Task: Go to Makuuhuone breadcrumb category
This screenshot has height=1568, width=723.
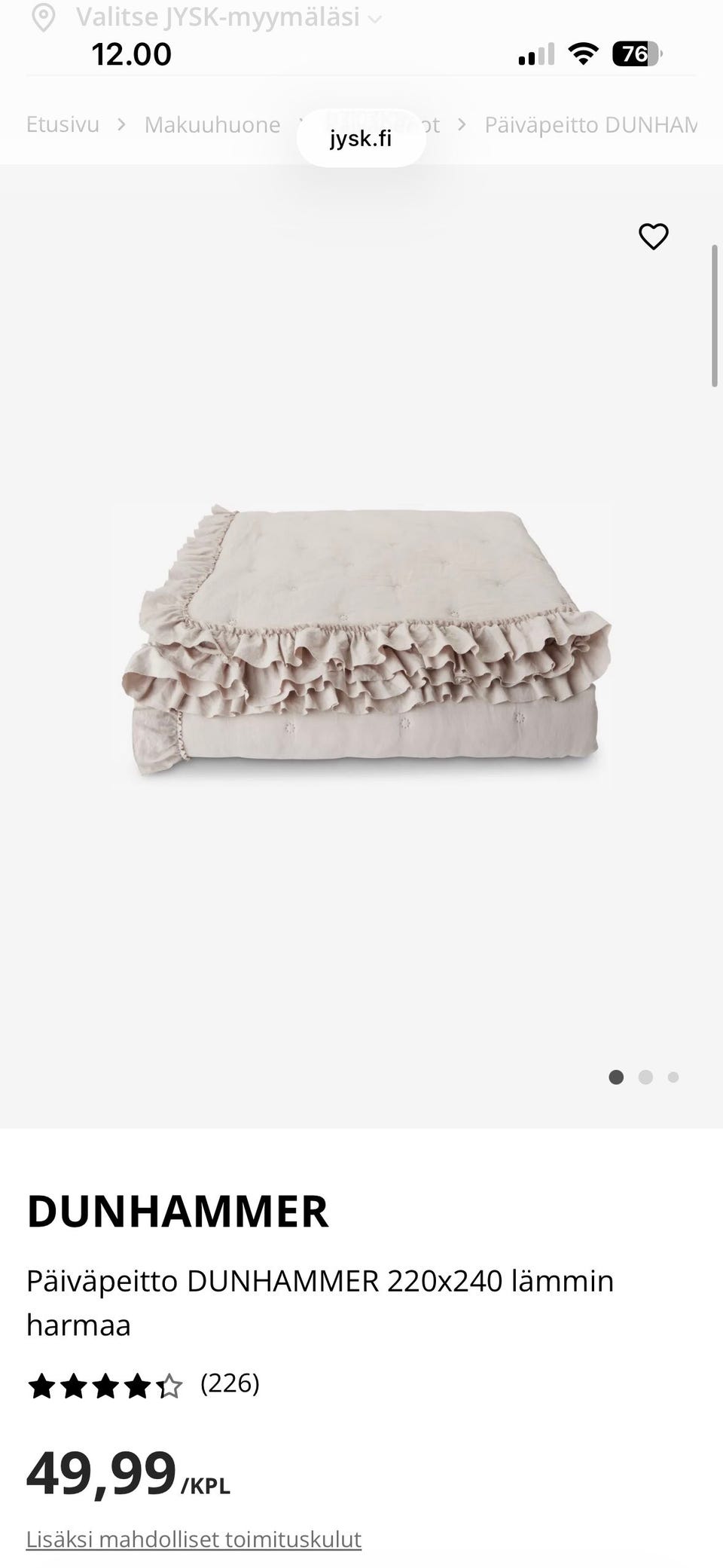Action: (x=212, y=124)
